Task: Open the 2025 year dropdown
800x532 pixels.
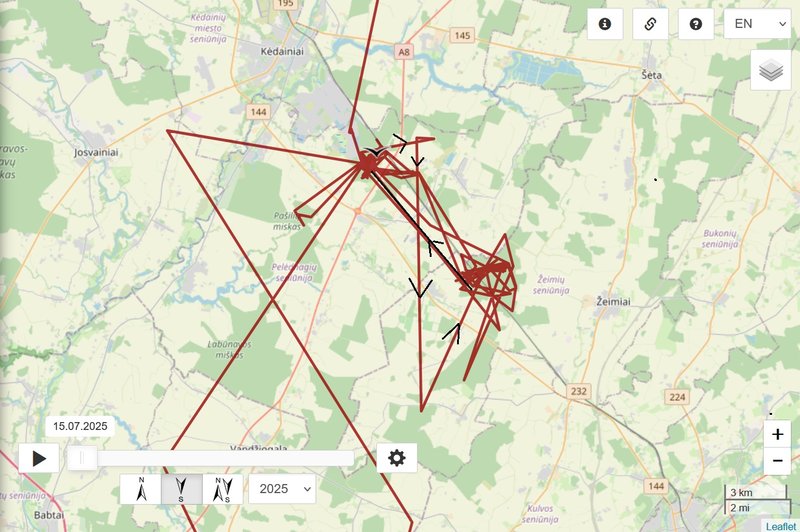Action: (281, 489)
